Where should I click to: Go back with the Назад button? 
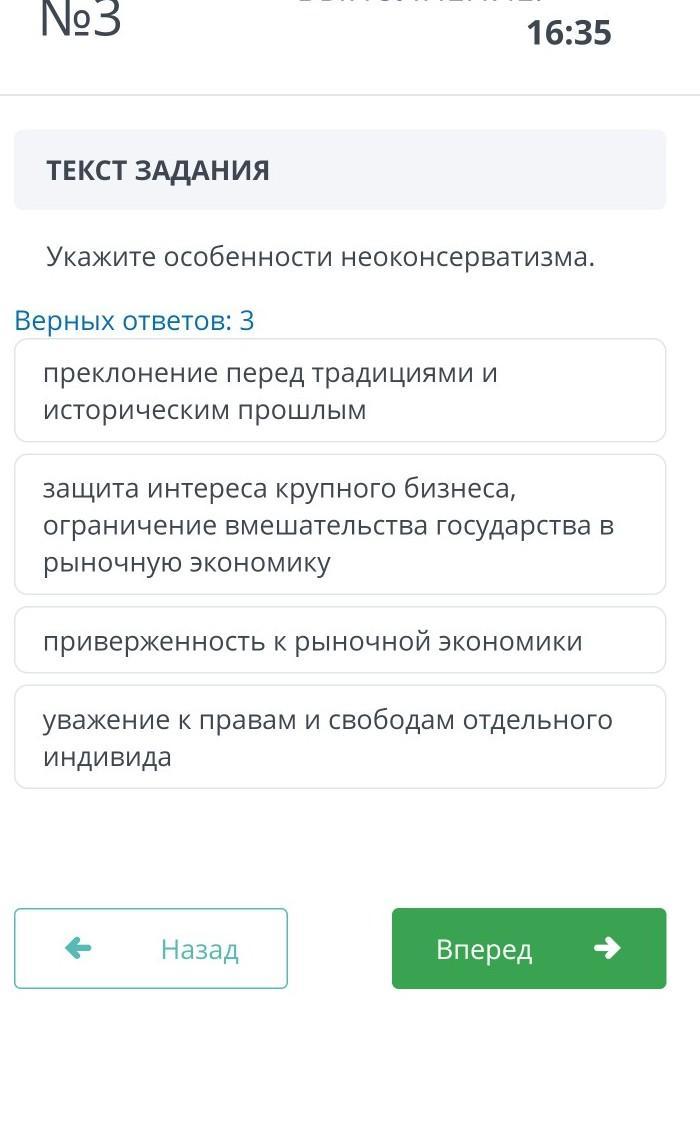[x=151, y=949]
